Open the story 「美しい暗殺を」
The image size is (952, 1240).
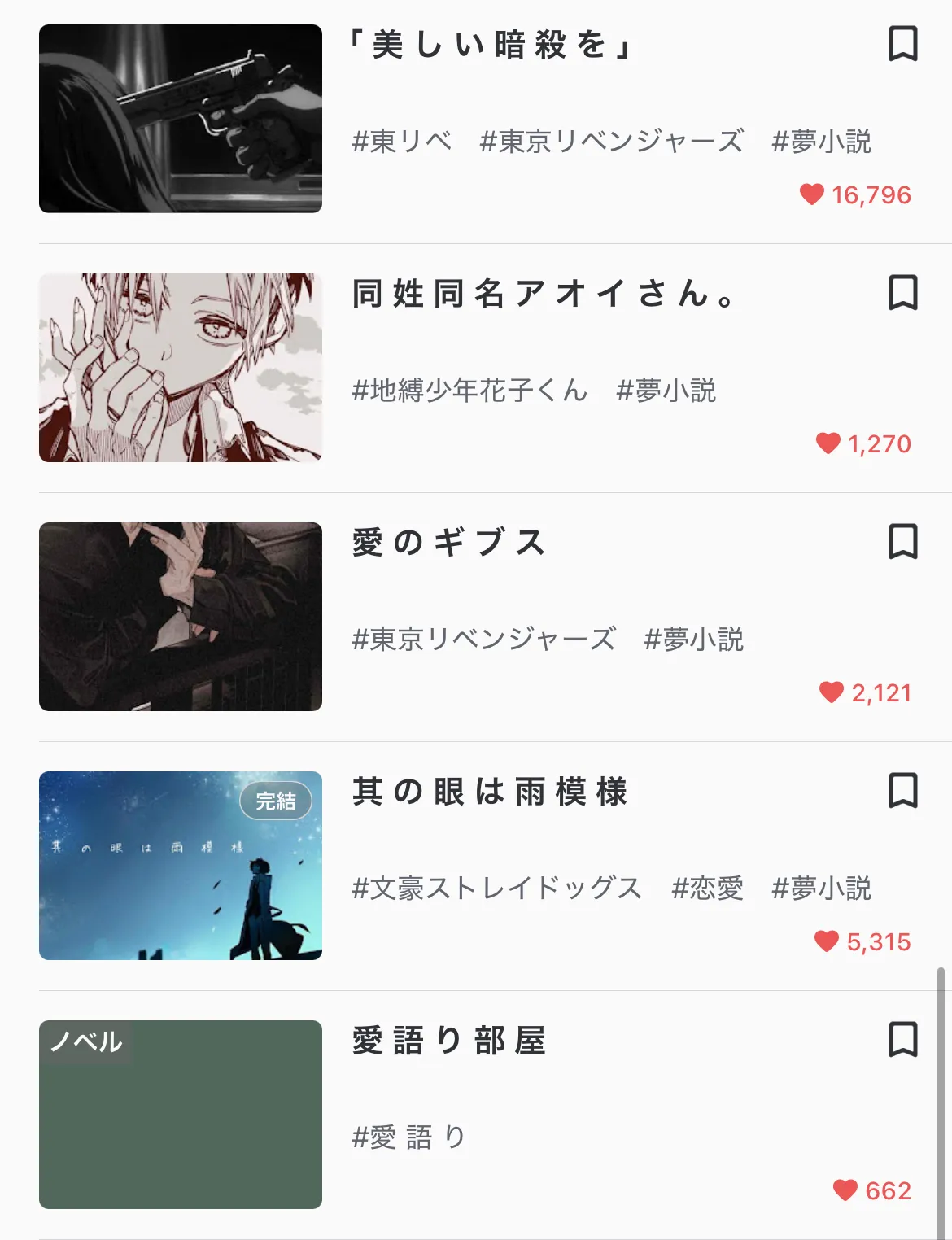coord(490,46)
